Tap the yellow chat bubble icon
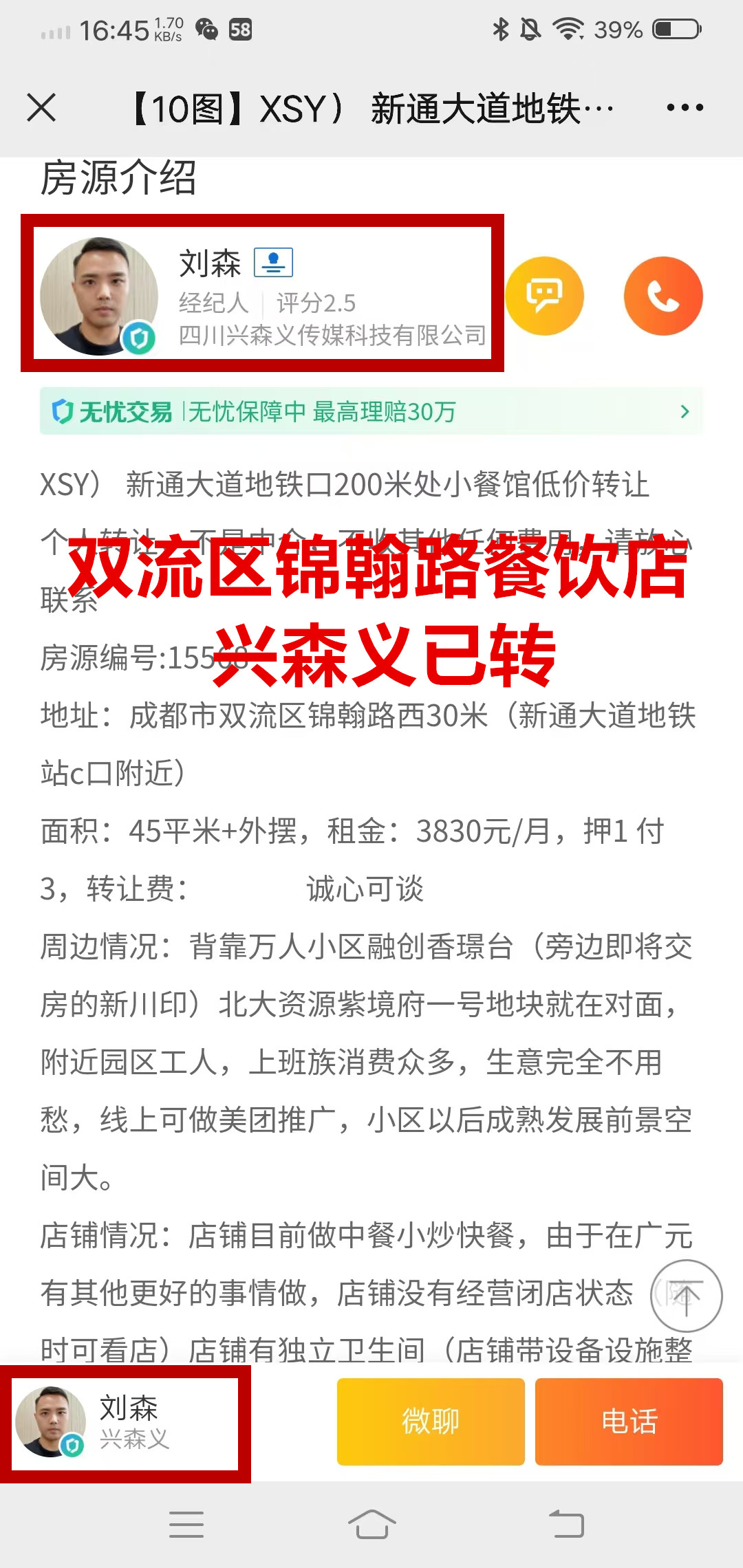This screenshot has height=1568, width=743. coord(544,296)
